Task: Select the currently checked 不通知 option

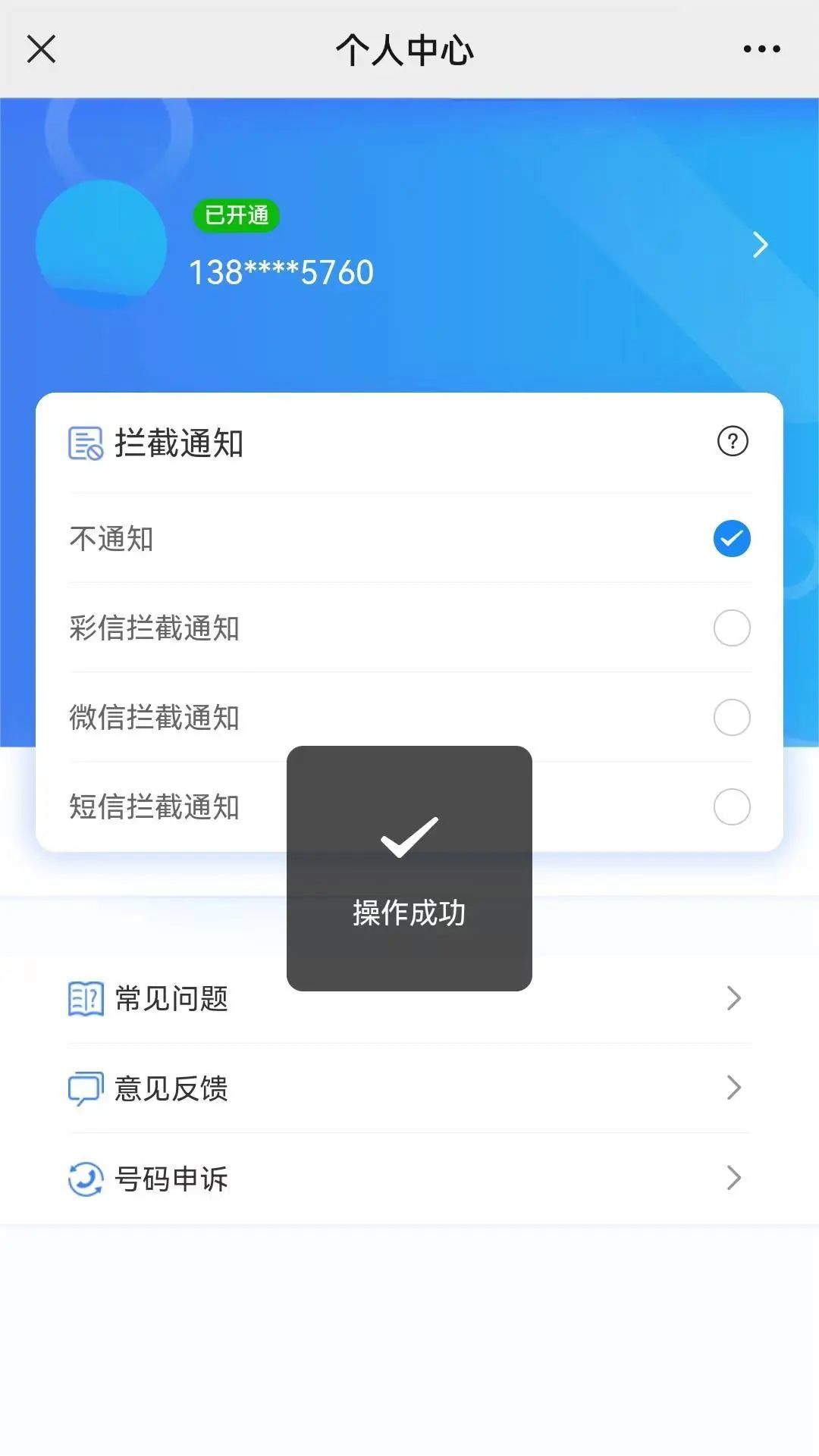Action: coord(730,539)
